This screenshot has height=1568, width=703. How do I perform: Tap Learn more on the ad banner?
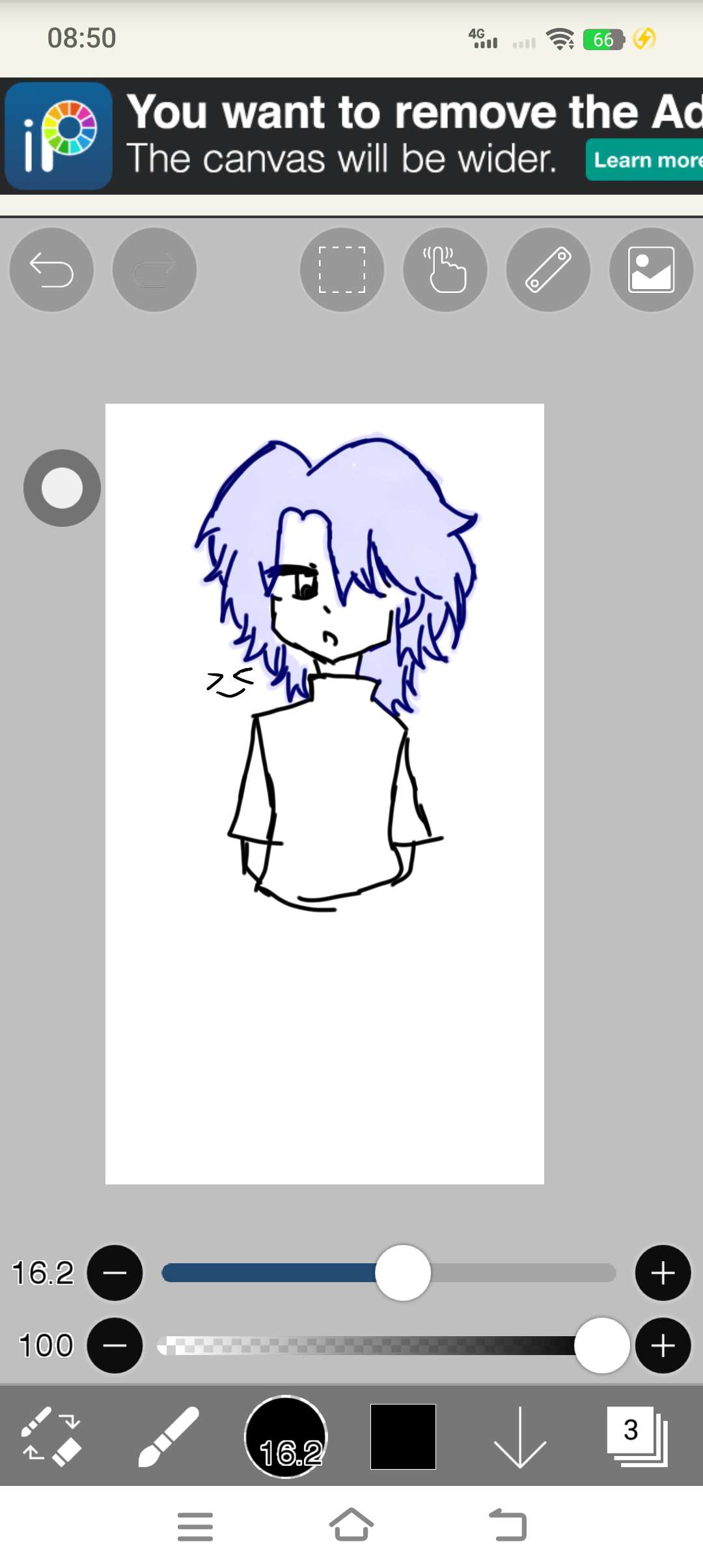[644, 160]
